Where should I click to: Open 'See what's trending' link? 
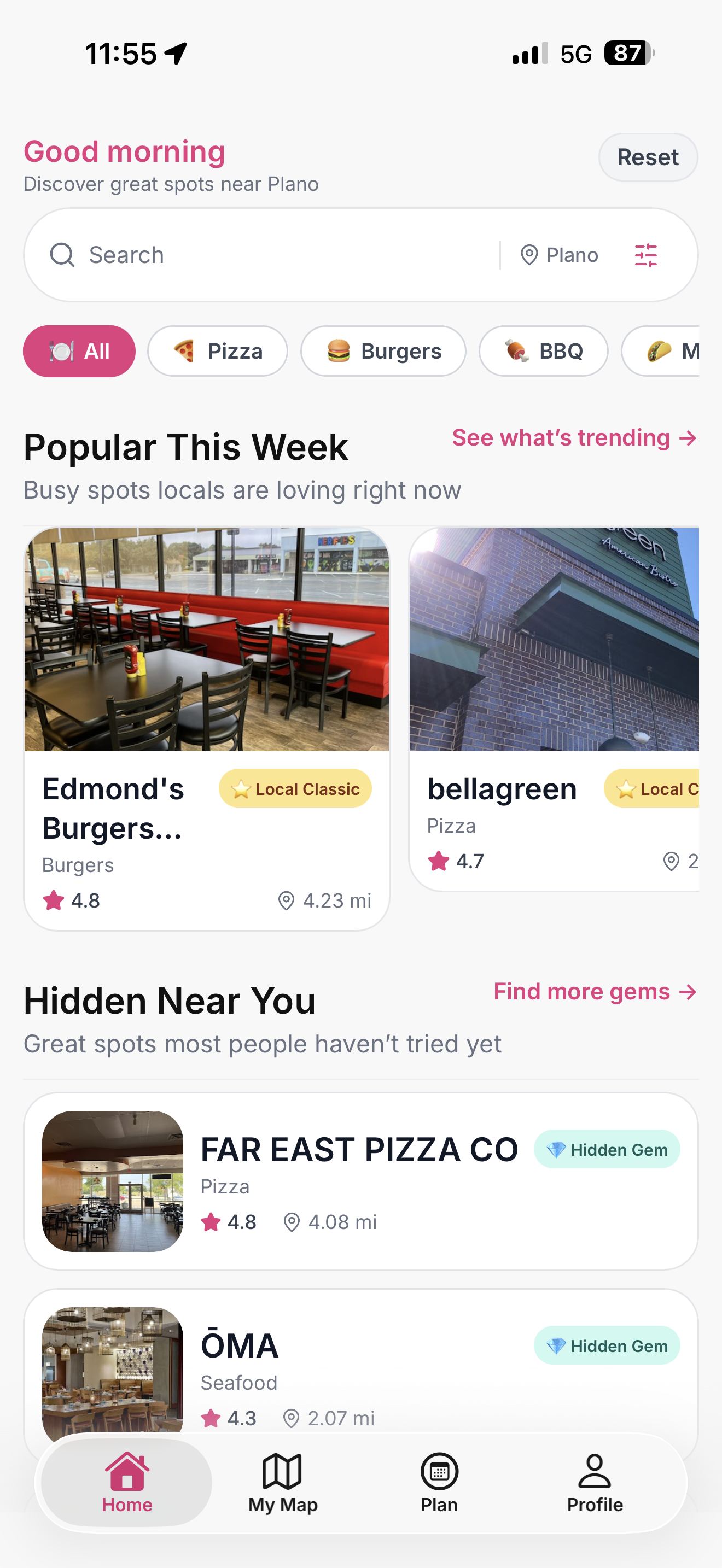click(573, 438)
